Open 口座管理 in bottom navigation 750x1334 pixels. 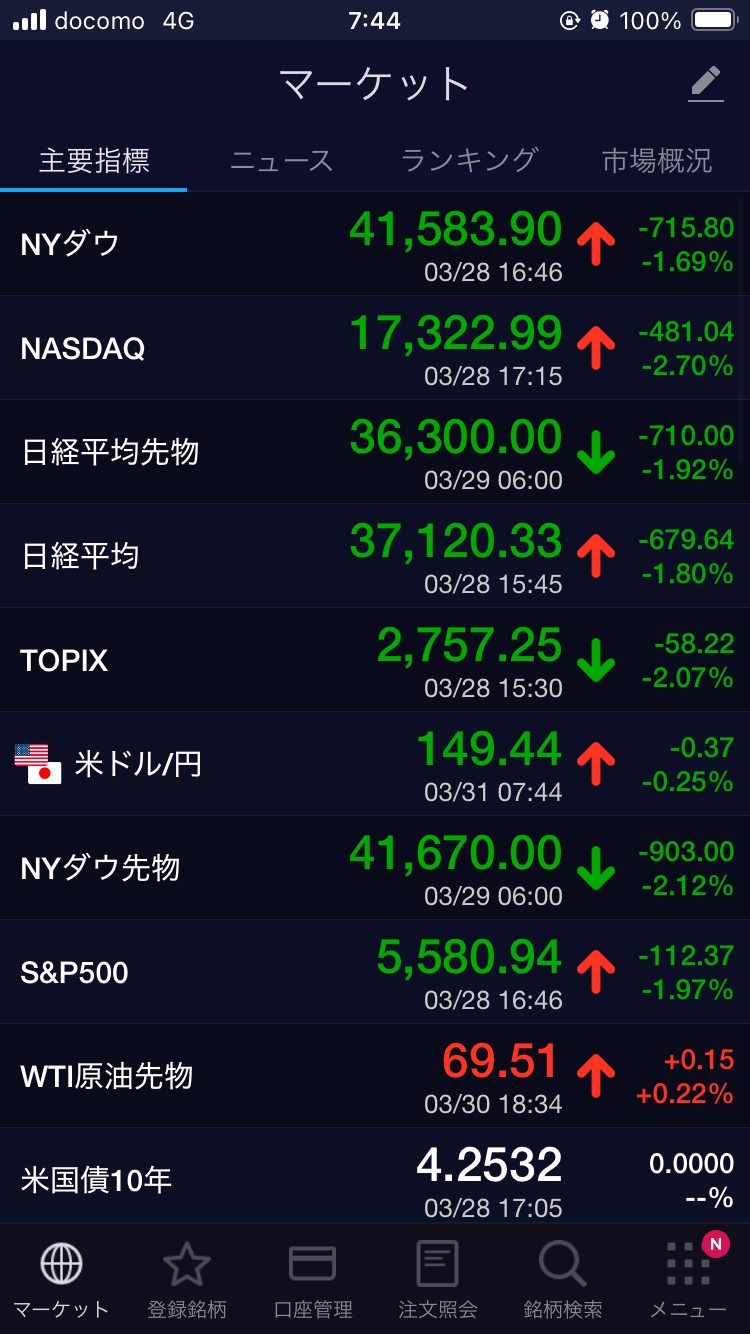(313, 1278)
